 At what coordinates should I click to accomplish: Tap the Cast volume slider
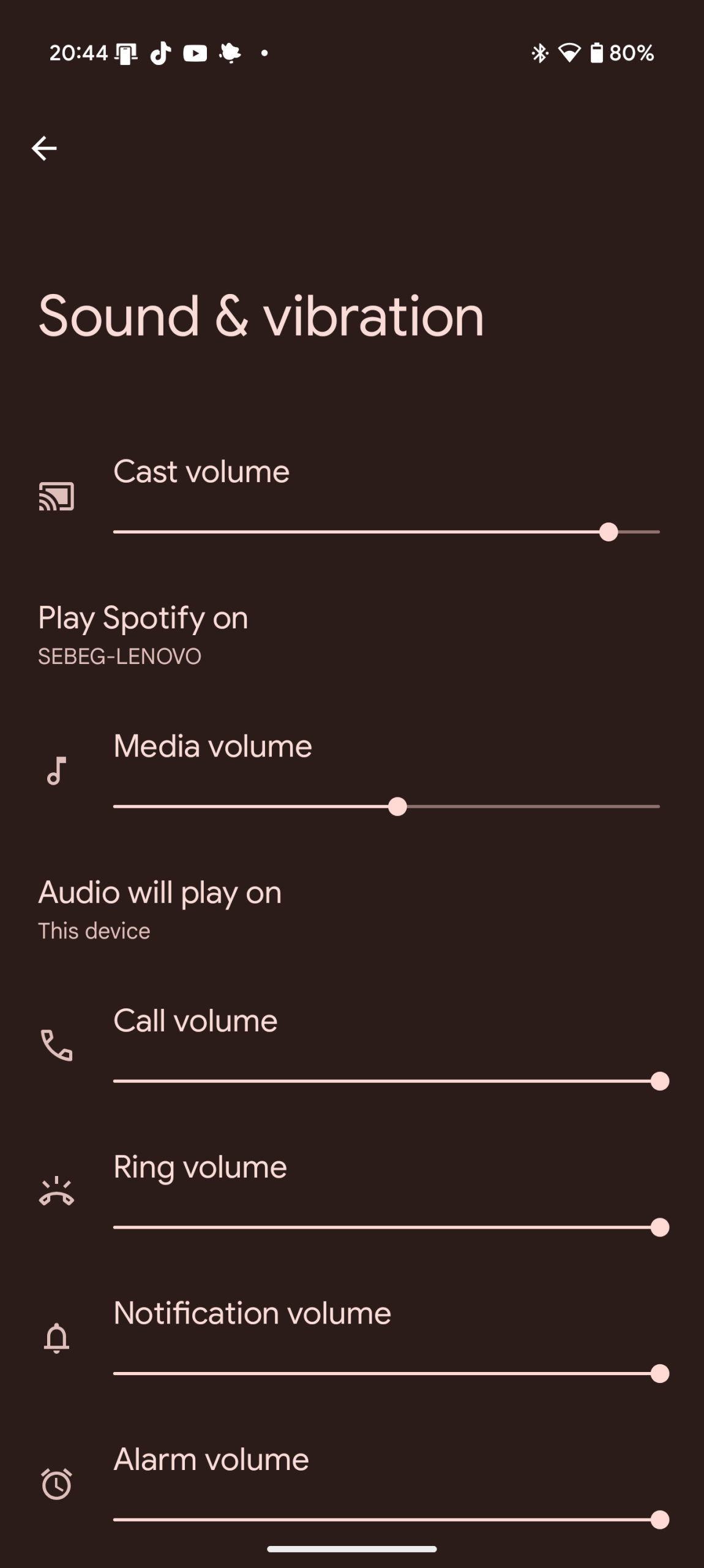pos(386,532)
